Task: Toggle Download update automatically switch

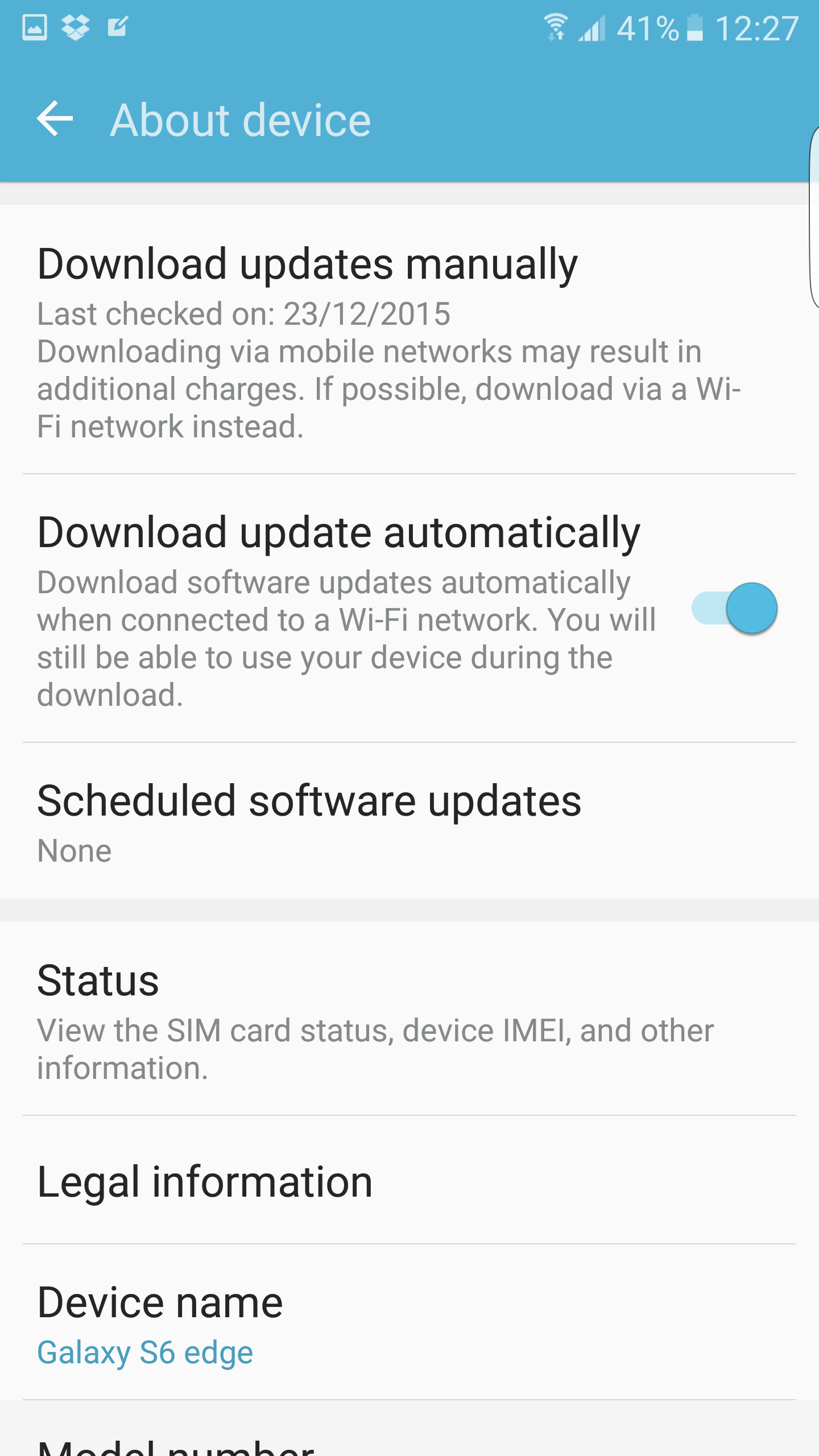Action: (734, 609)
